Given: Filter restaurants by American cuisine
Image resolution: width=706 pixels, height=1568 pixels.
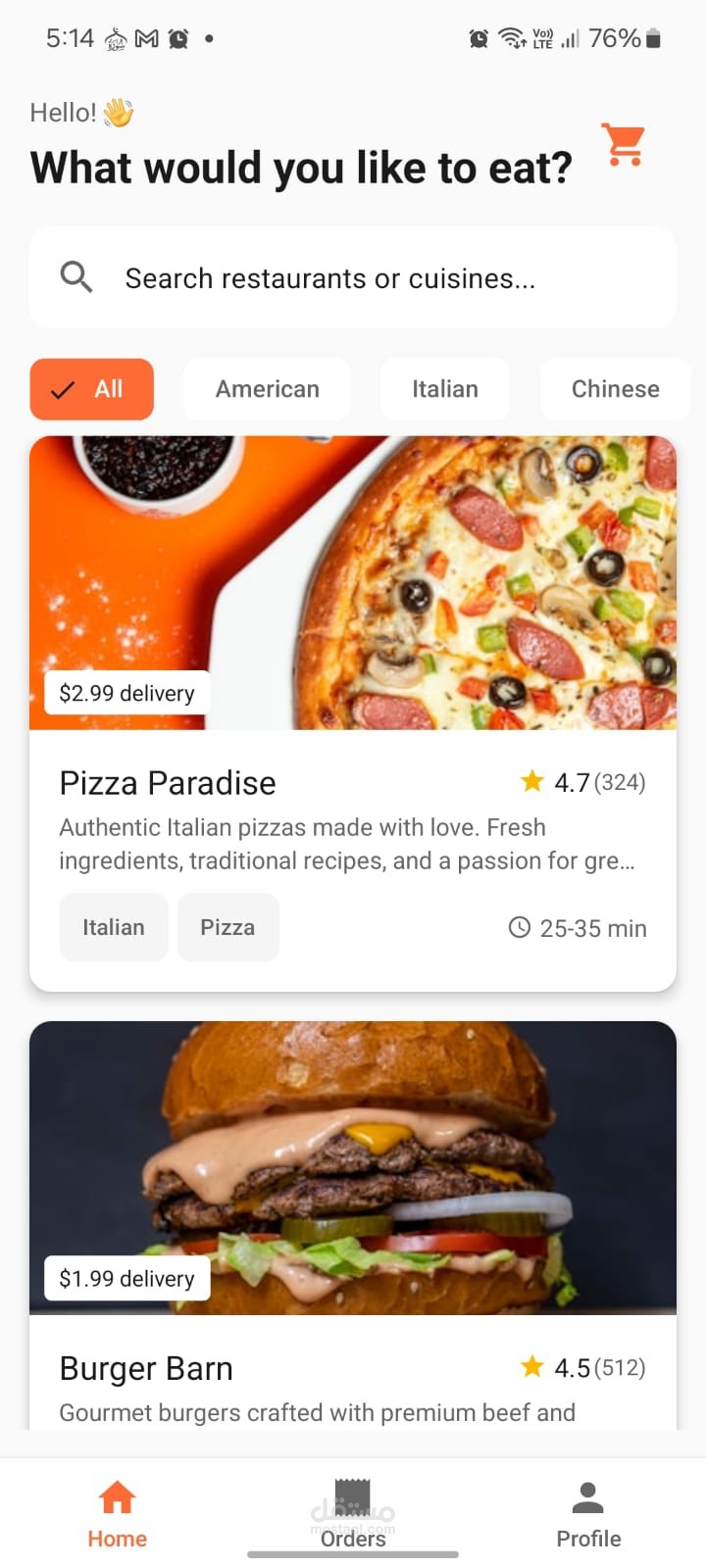Looking at the screenshot, I should [x=267, y=389].
